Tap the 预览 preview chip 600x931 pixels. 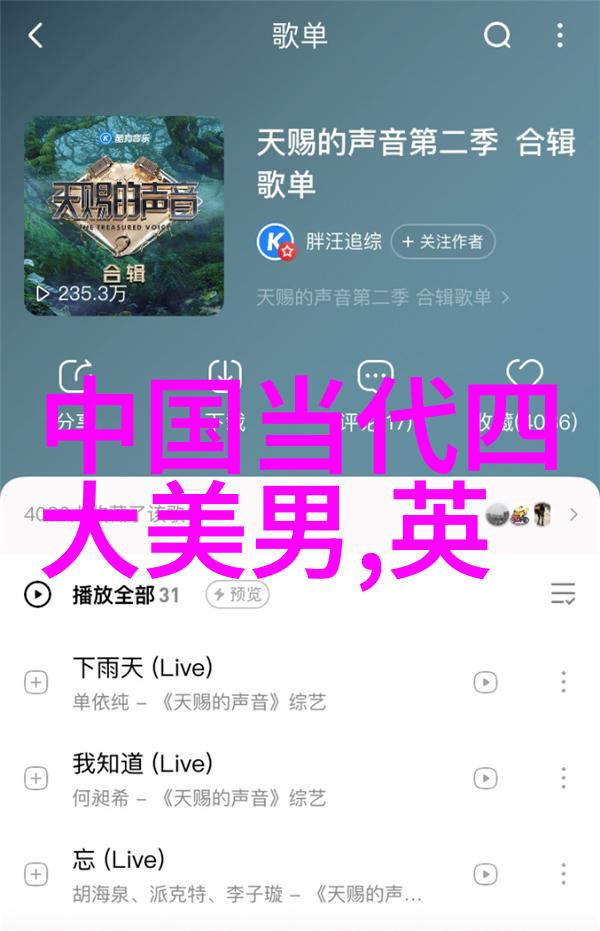click(x=238, y=595)
